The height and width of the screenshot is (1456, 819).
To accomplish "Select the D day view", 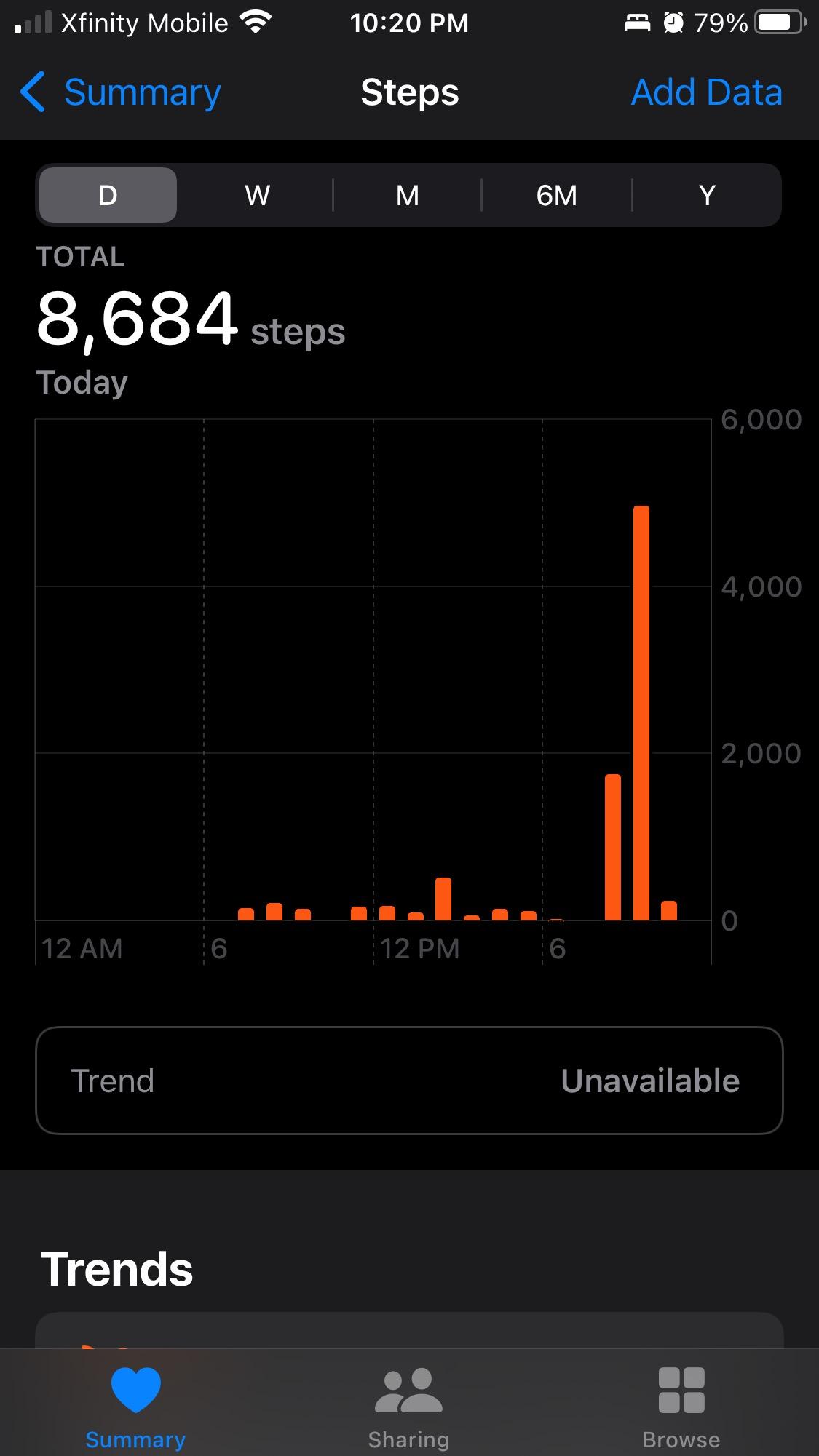I will coord(108,195).
